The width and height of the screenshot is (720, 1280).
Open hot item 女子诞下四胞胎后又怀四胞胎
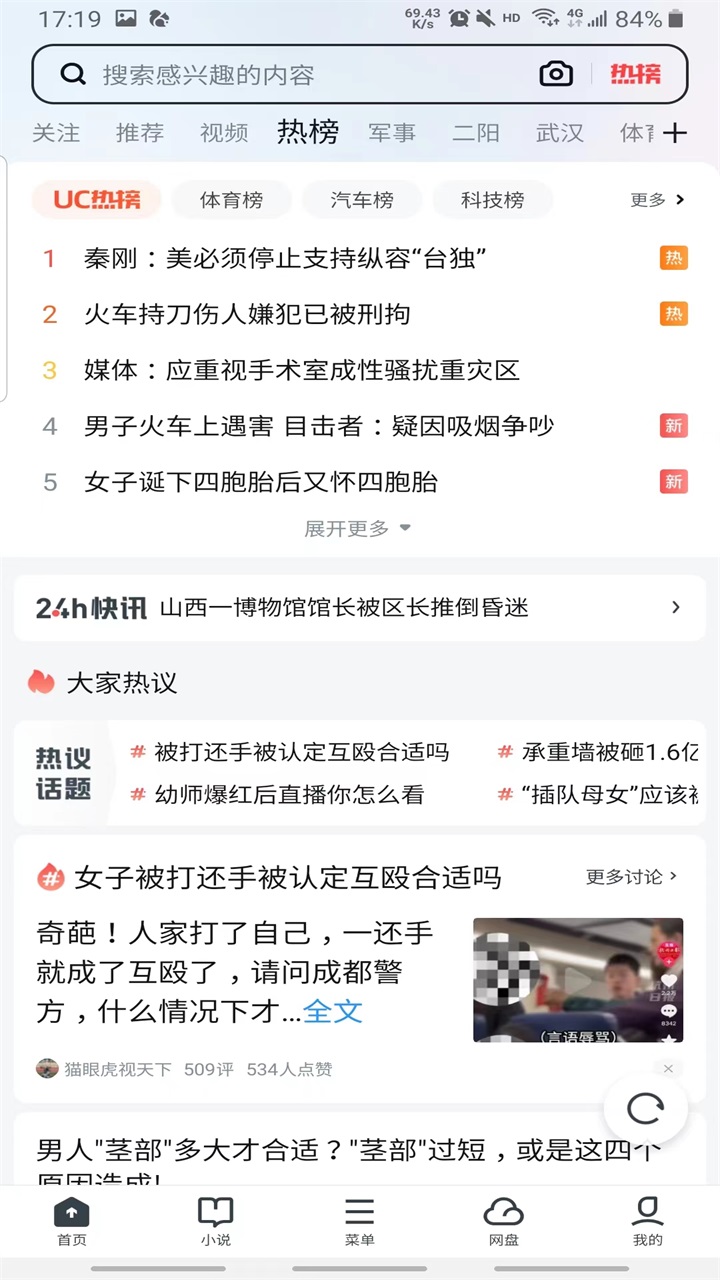[x=261, y=482]
